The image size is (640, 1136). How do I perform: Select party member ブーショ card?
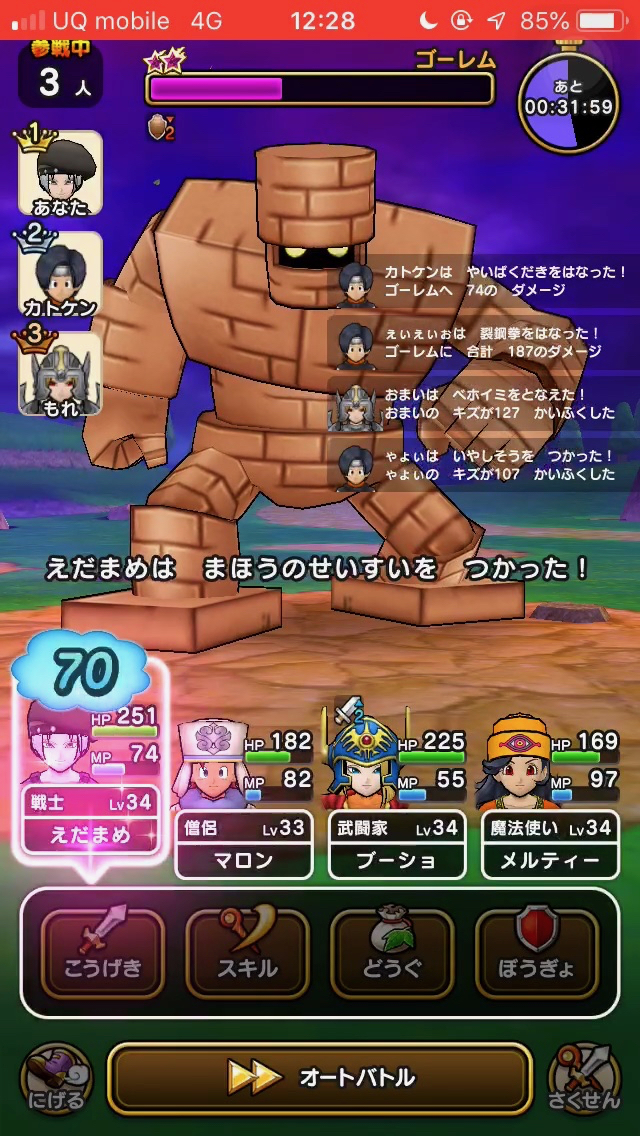click(x=397, y=800)
